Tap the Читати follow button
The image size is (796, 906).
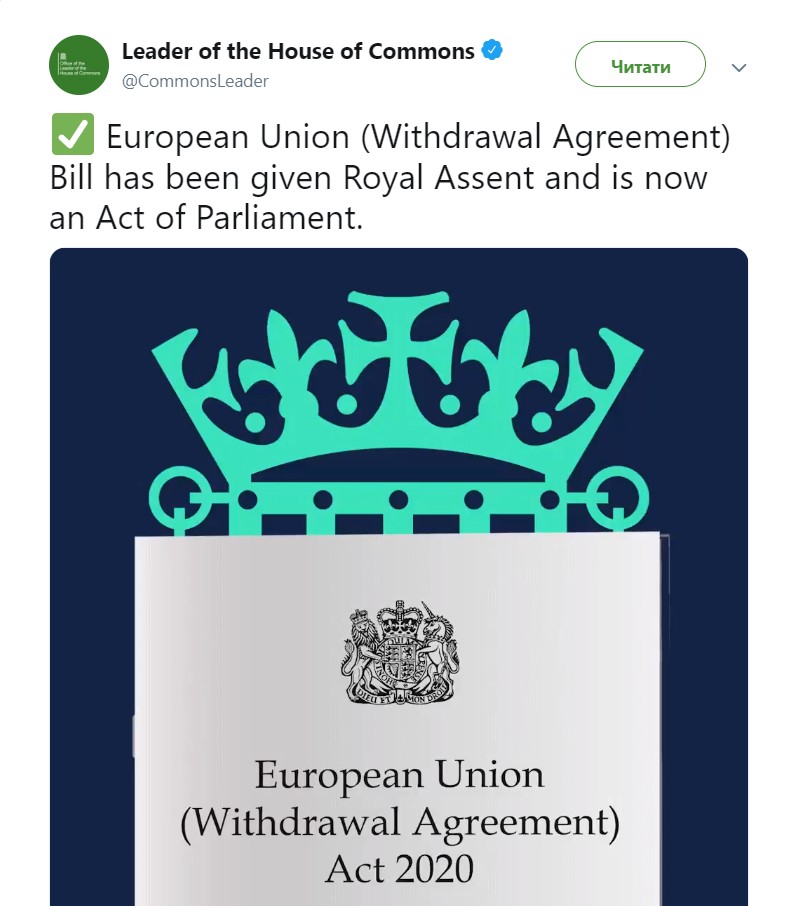[640, 67]
